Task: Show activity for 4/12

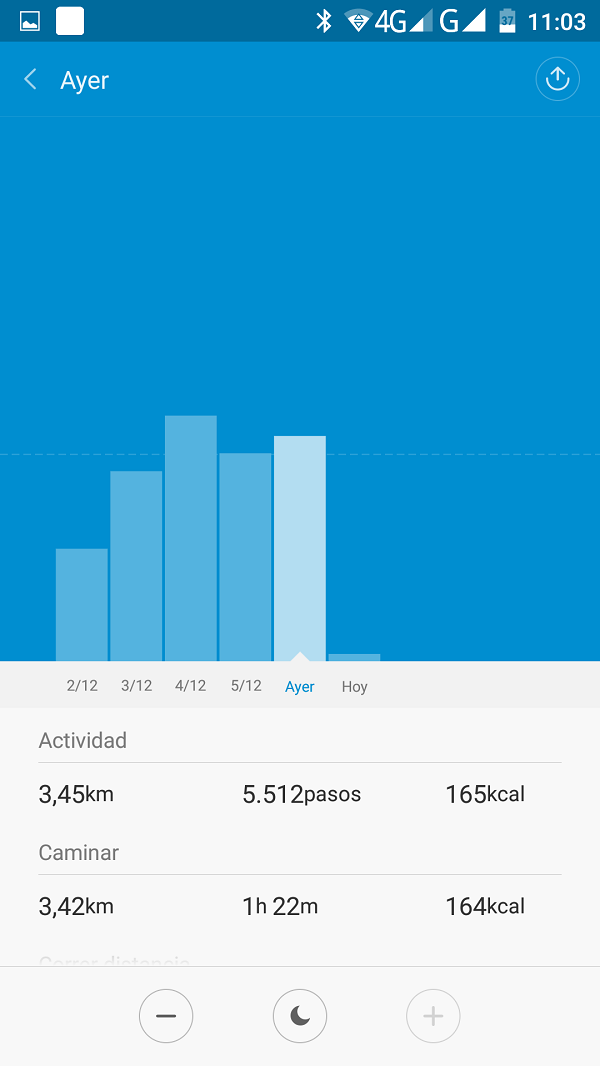Action: pos(191,538)
